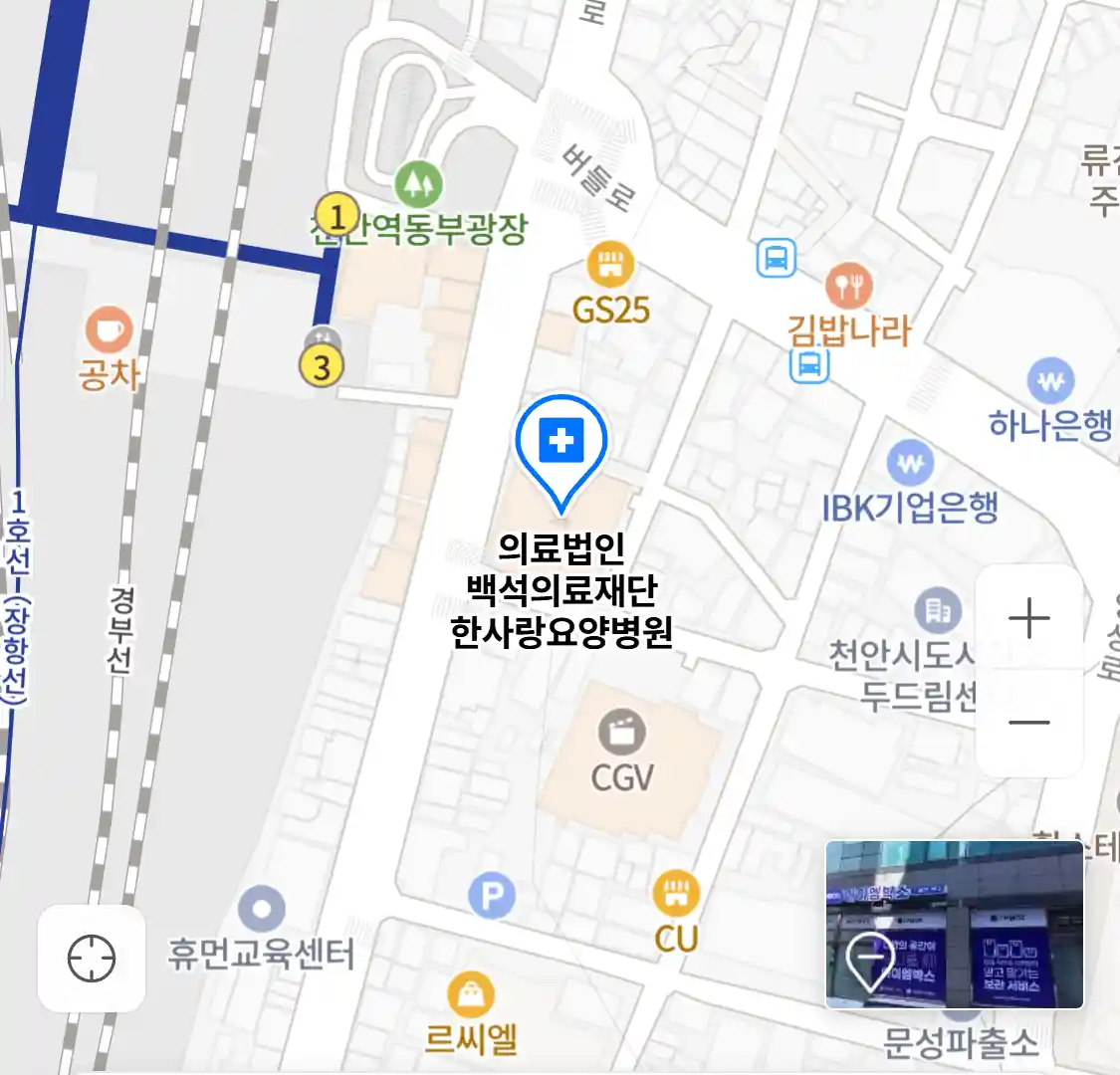Image resolution: width=1120 pixels, height=1075 pixels.
Task: Select the hospital location pin
Action: click(x=561, y=443)
